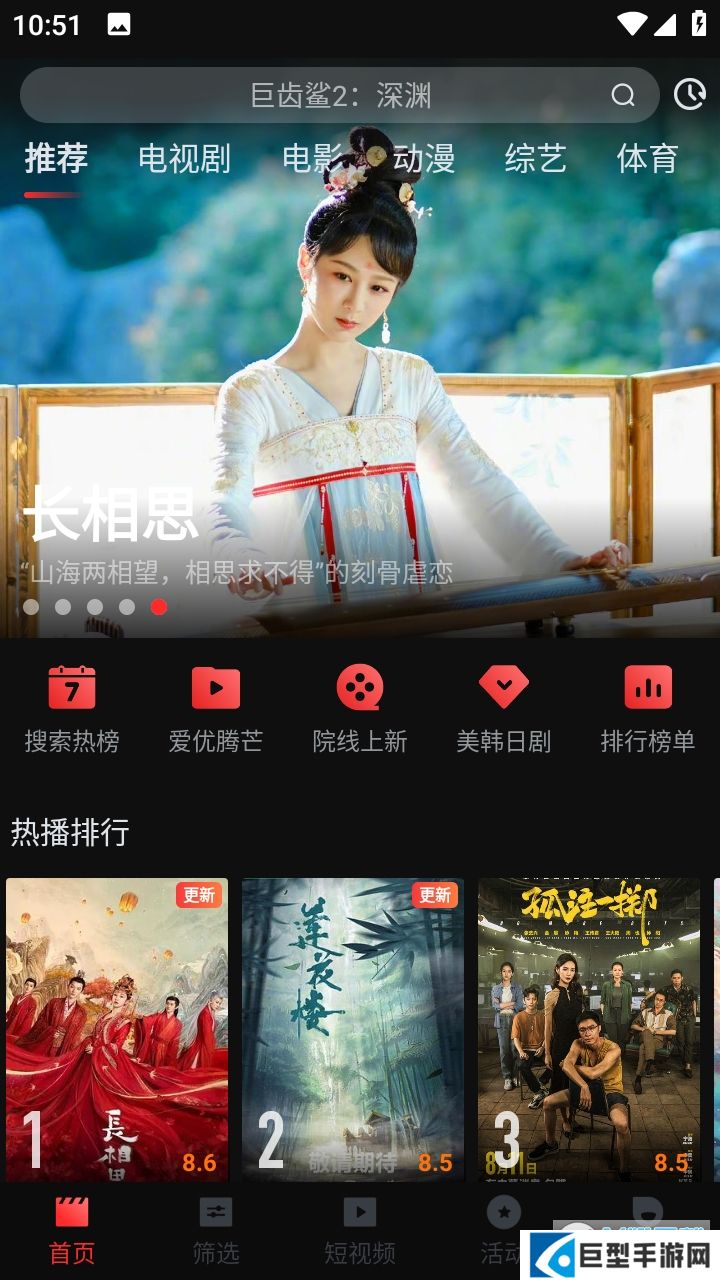The image size is (720, 1280).
Task: Open 排行榜单 via the chart icon
Action: click(648, 688)
